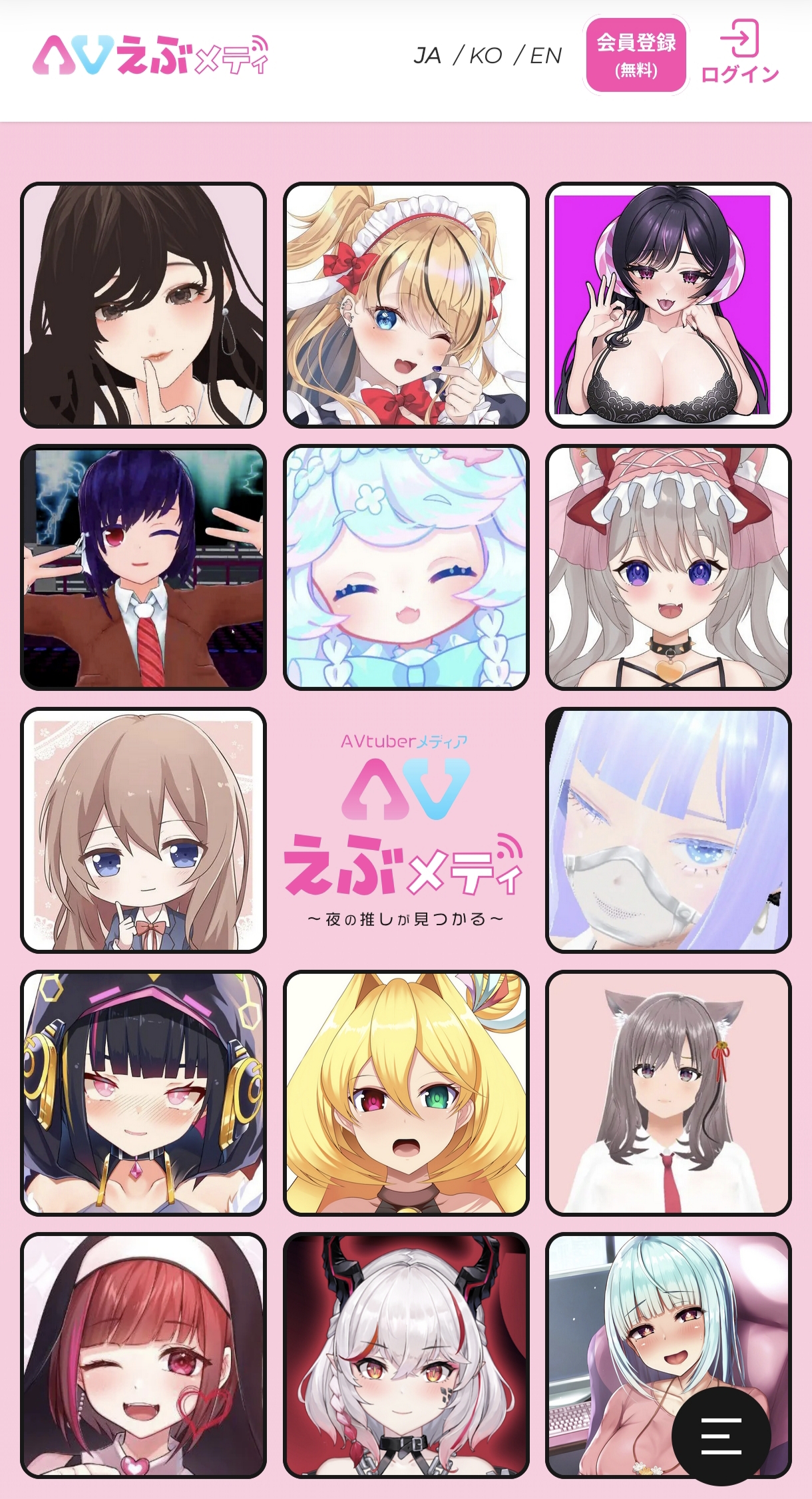
Task: Open the hooded avatar with gold headphones
Action: (x=143, y=1092)
